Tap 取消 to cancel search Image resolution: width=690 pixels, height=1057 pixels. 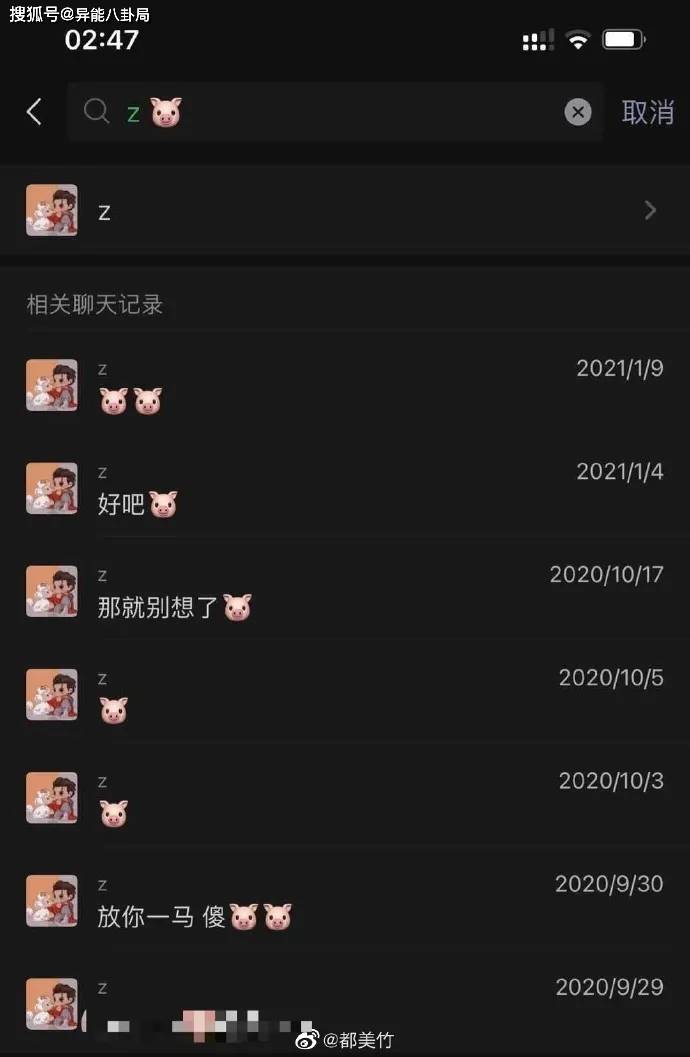(x=647, y=112)
